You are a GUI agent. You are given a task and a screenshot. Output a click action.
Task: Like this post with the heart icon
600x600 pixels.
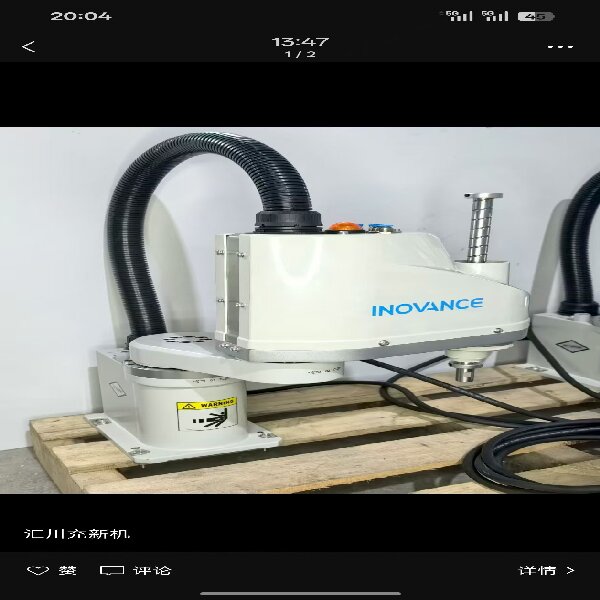click(x=38, y=570)
